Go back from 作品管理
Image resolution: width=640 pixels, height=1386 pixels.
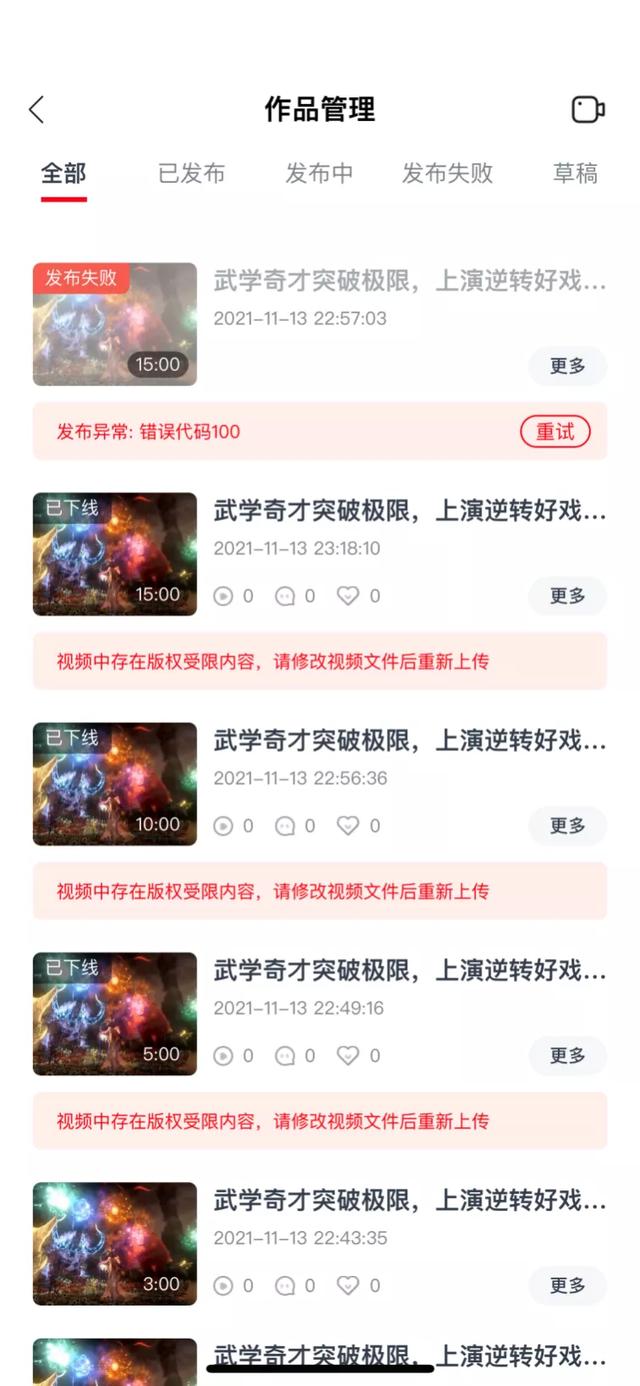(37, 109)
